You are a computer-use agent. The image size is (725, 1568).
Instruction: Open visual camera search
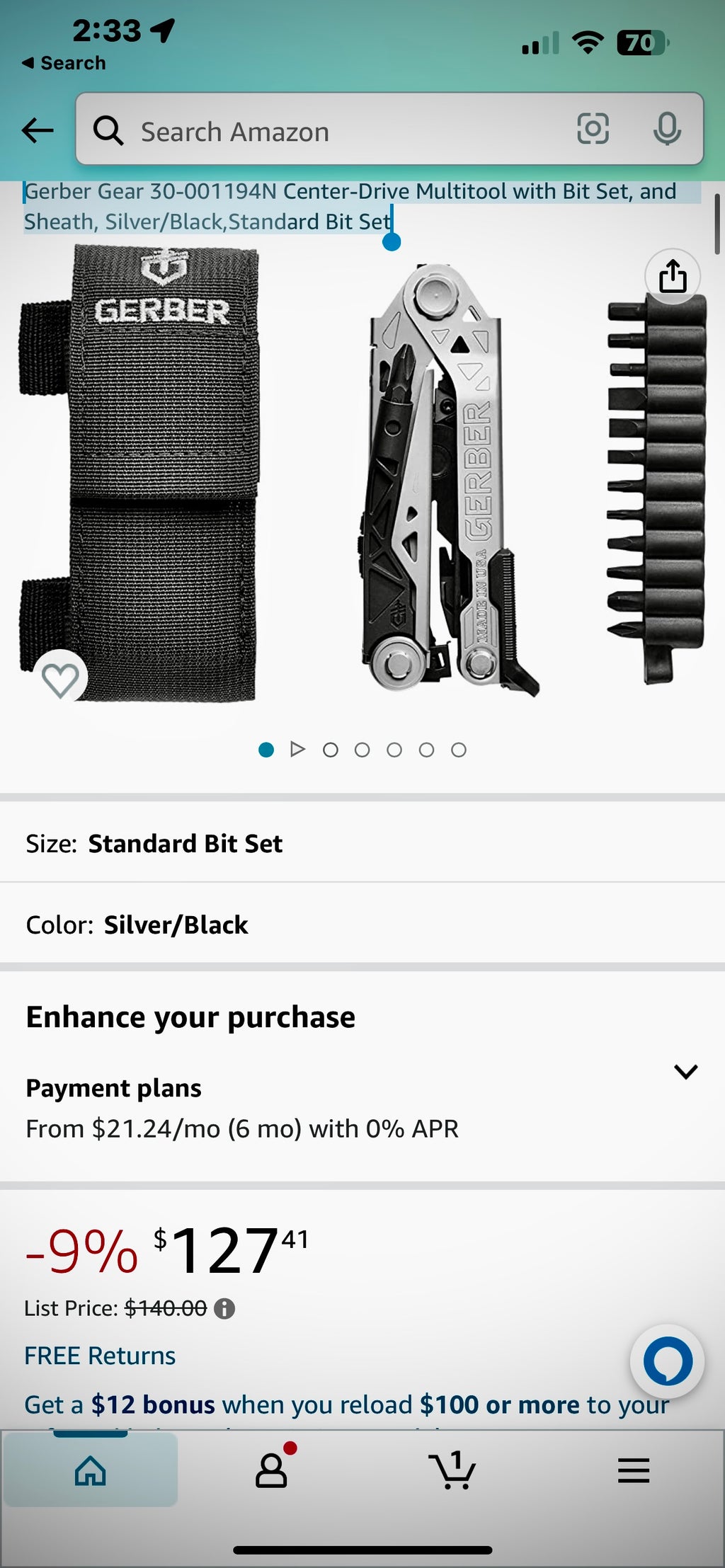(x=593, y=130)
